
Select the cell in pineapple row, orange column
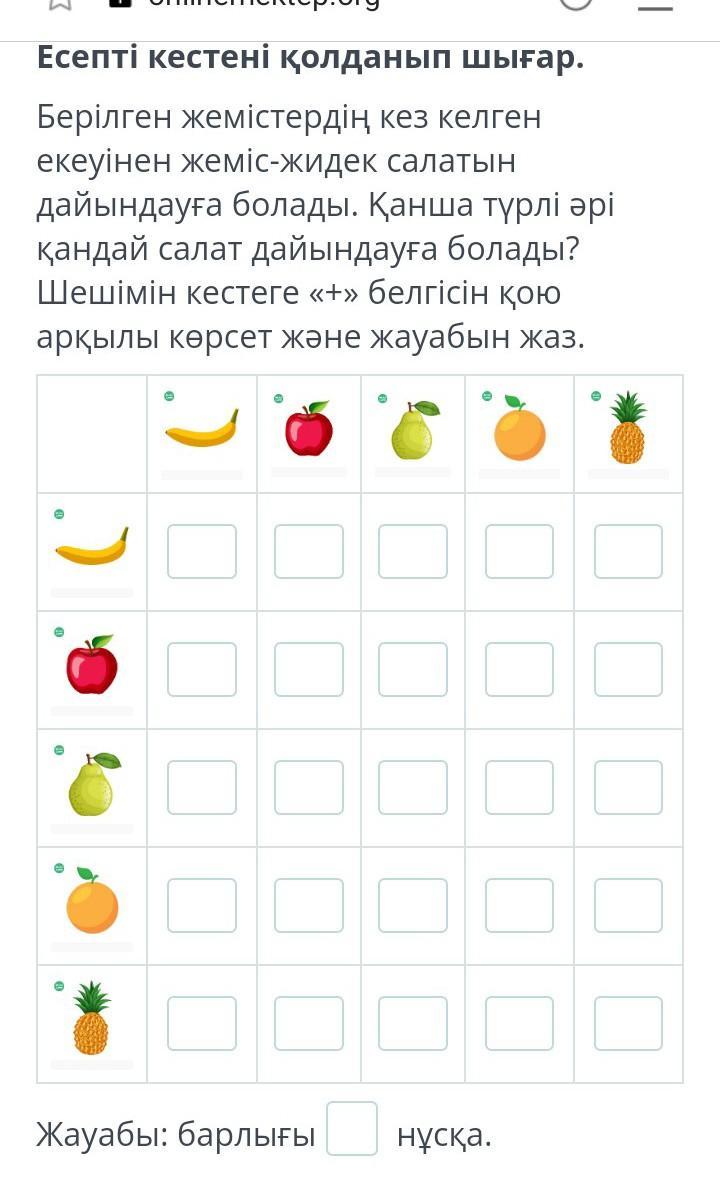tap(519, 1023)
